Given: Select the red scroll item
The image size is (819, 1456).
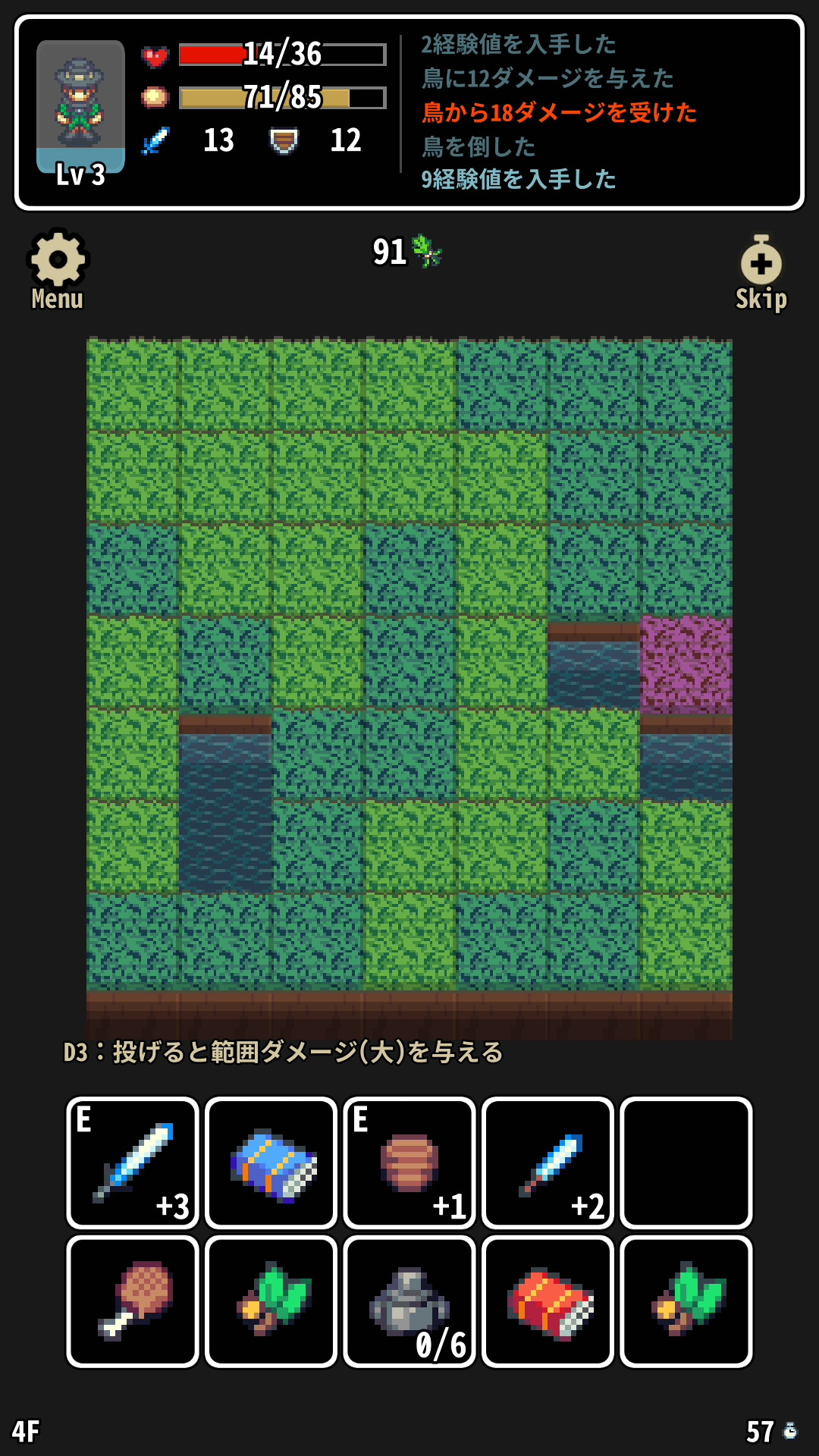Looking at the screenshot, I should click(548, 1301).
